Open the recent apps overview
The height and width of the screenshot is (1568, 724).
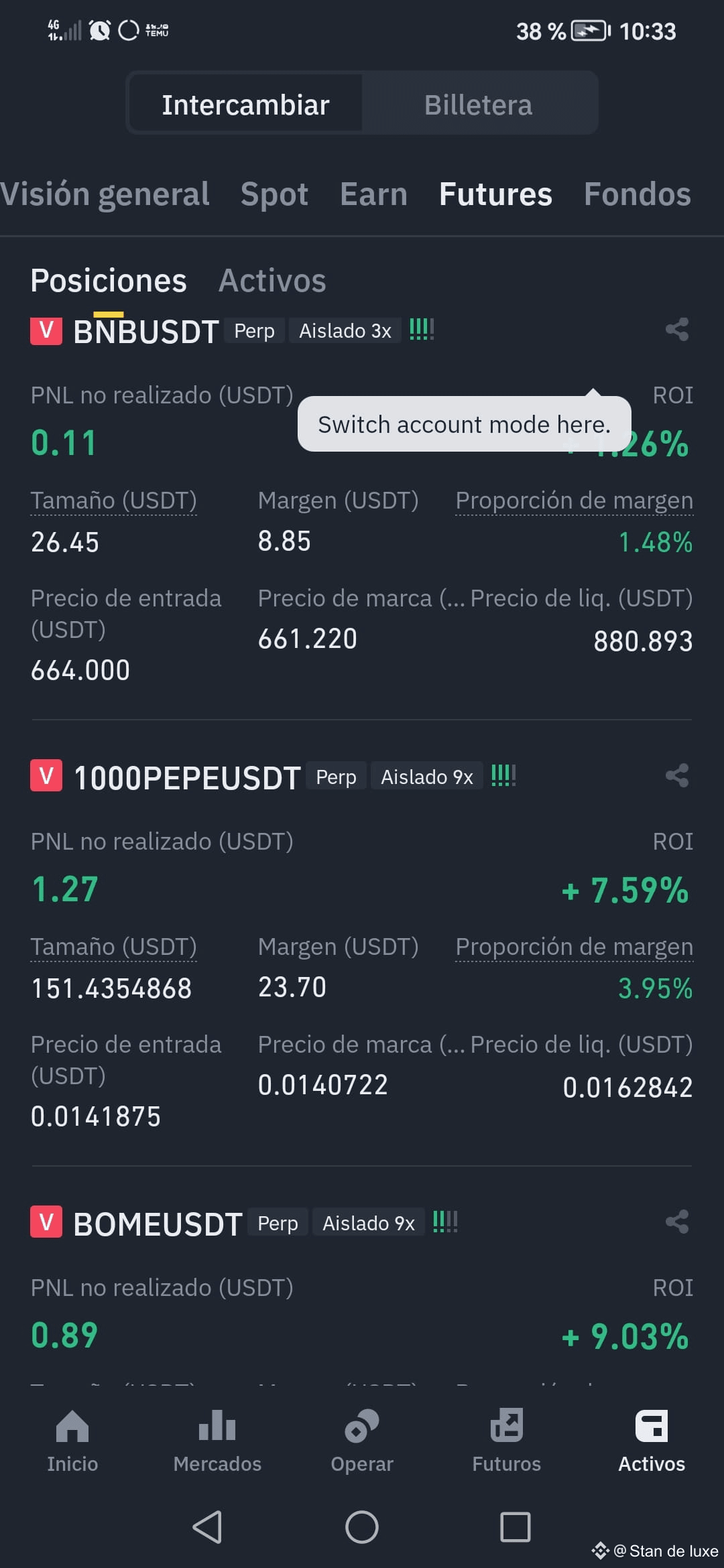pyautogui.click(x=516, y=1527)
